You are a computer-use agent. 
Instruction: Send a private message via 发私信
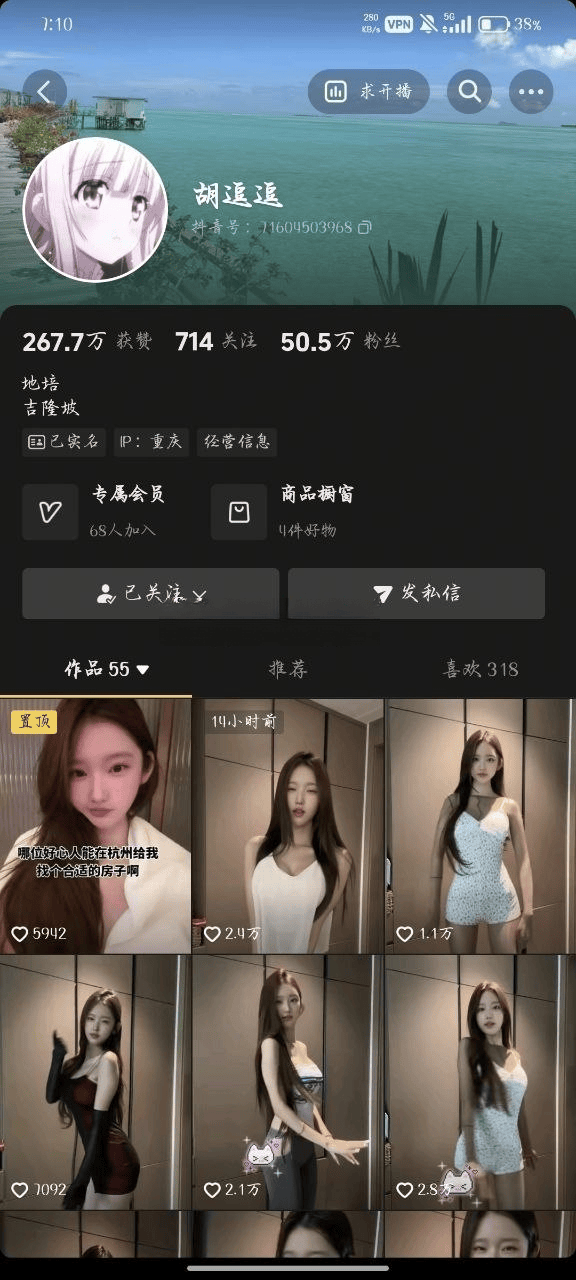tap(416, 594)
